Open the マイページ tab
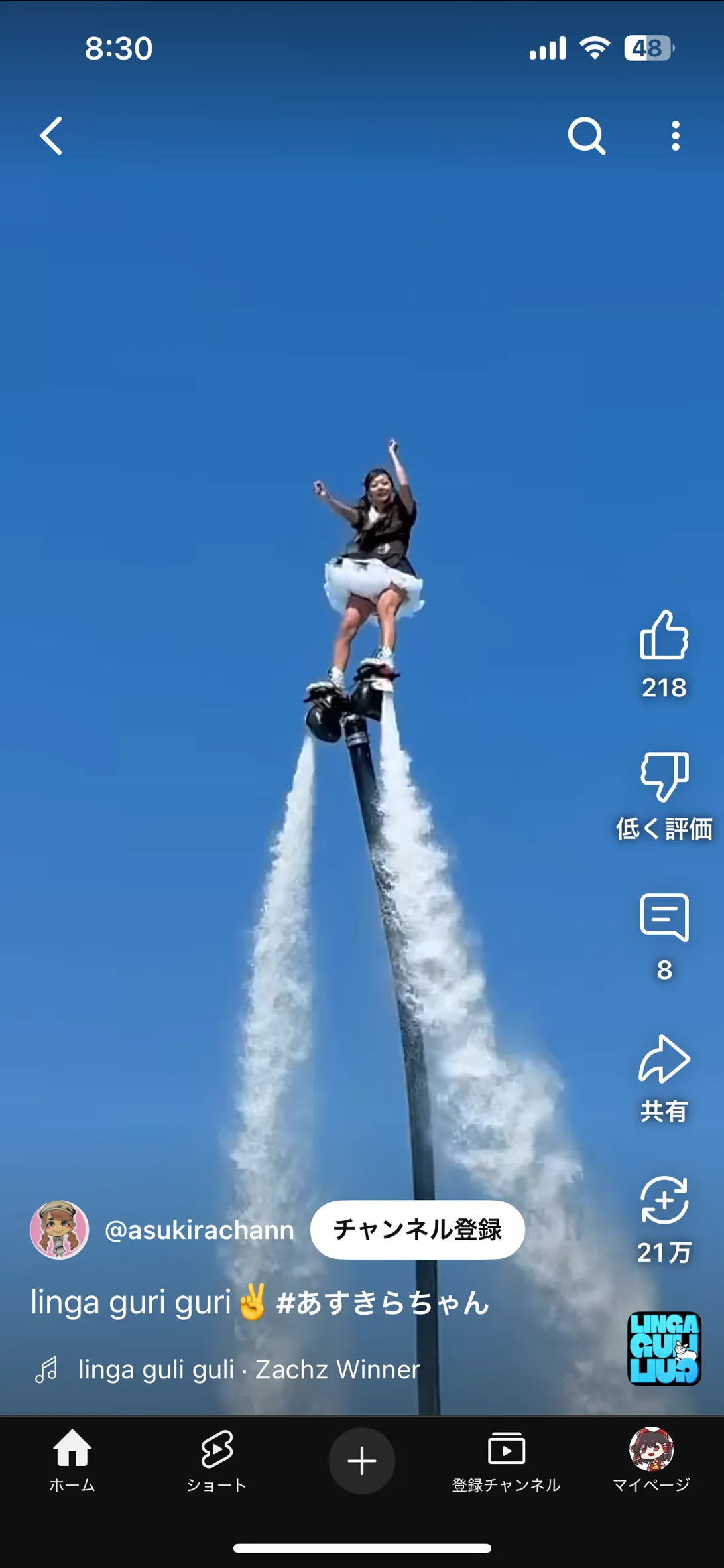724x1568 pixels. pyautogui.click(x=651, y=1460)
